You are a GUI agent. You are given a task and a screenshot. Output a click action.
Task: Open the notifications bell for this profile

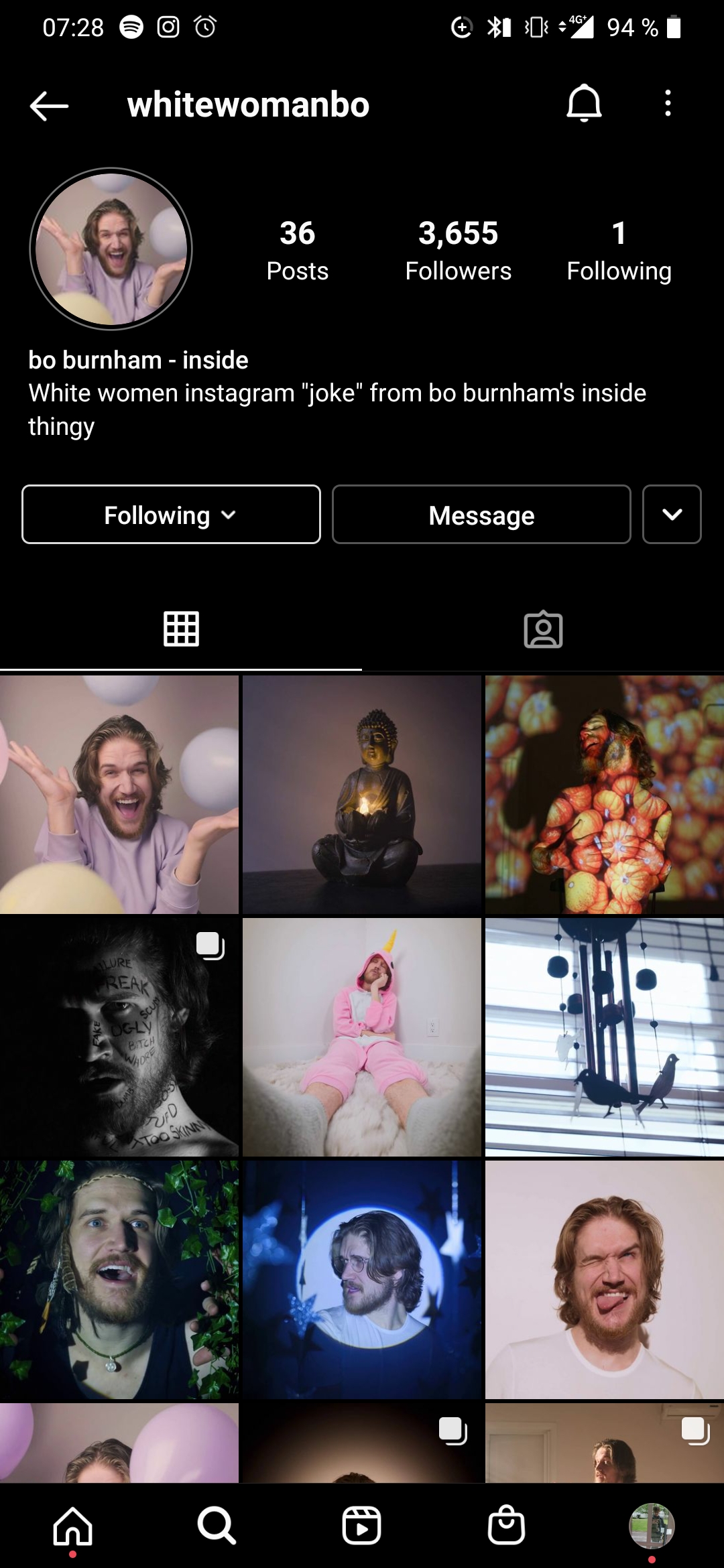coord(584,104)
